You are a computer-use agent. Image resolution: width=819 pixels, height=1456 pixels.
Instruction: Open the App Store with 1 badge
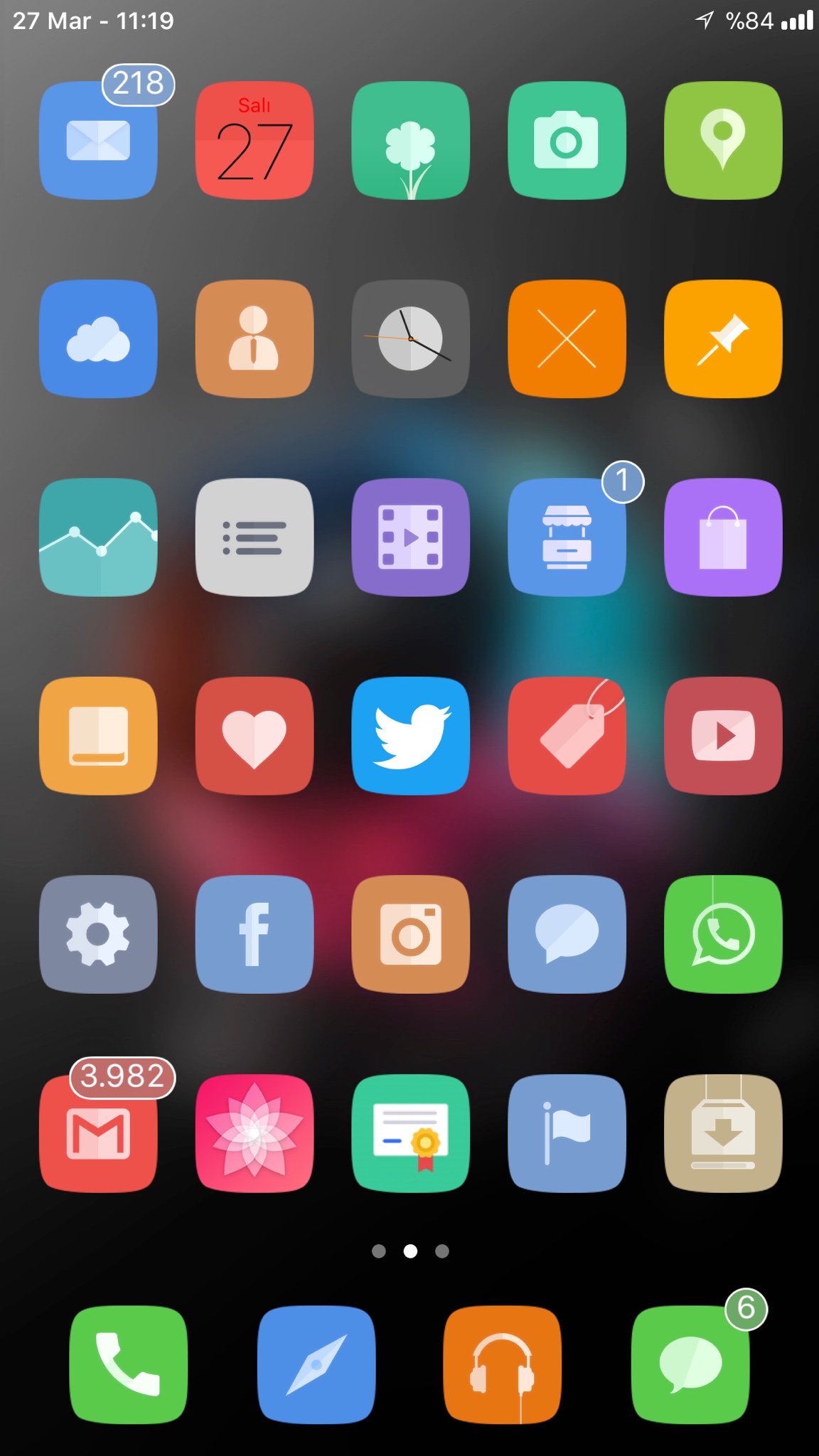[567, 537]
